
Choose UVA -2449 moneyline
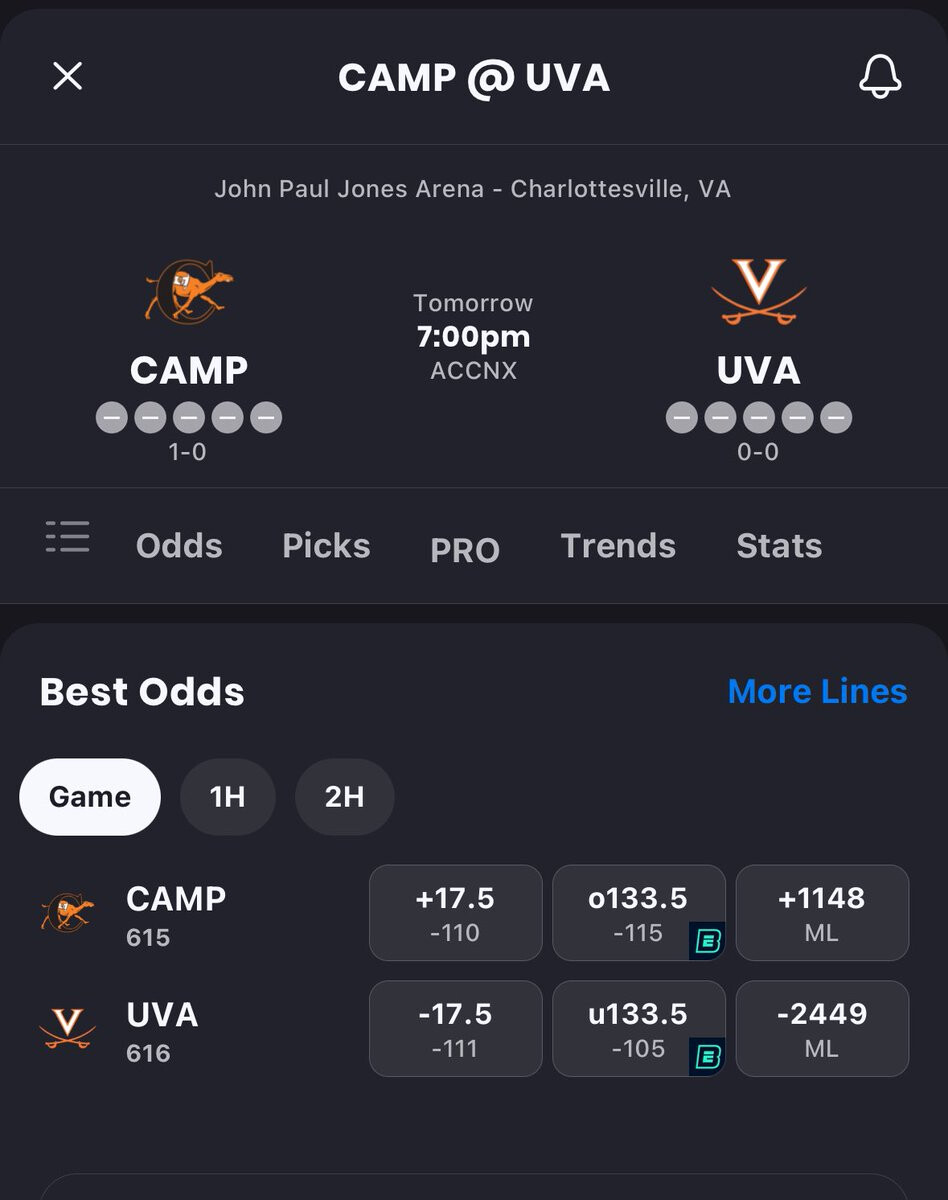coord(822,1029)
